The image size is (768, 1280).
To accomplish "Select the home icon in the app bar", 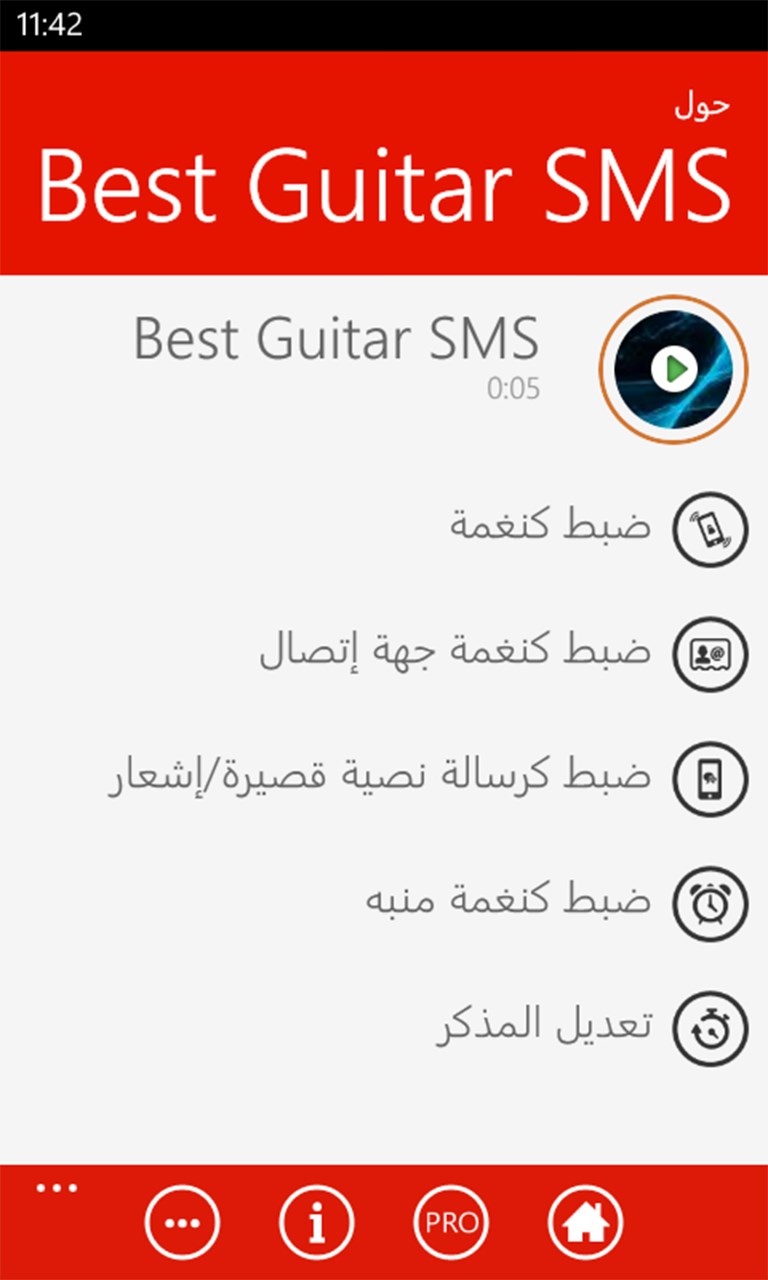I will pos(585,1221).
